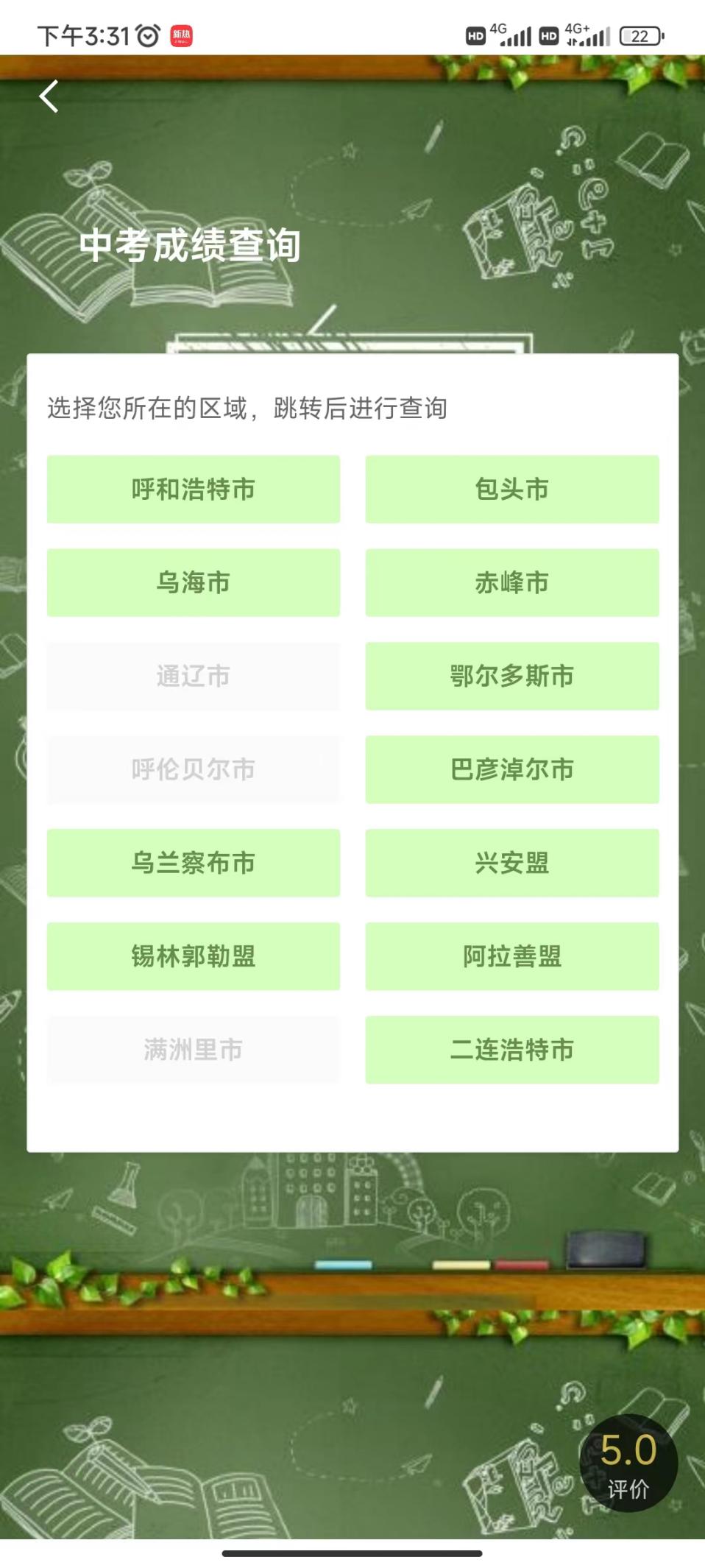The image size is (705, 1568).
Task: Open the 5.0 评价 rating bubble
Action: tap(628, 1463)
